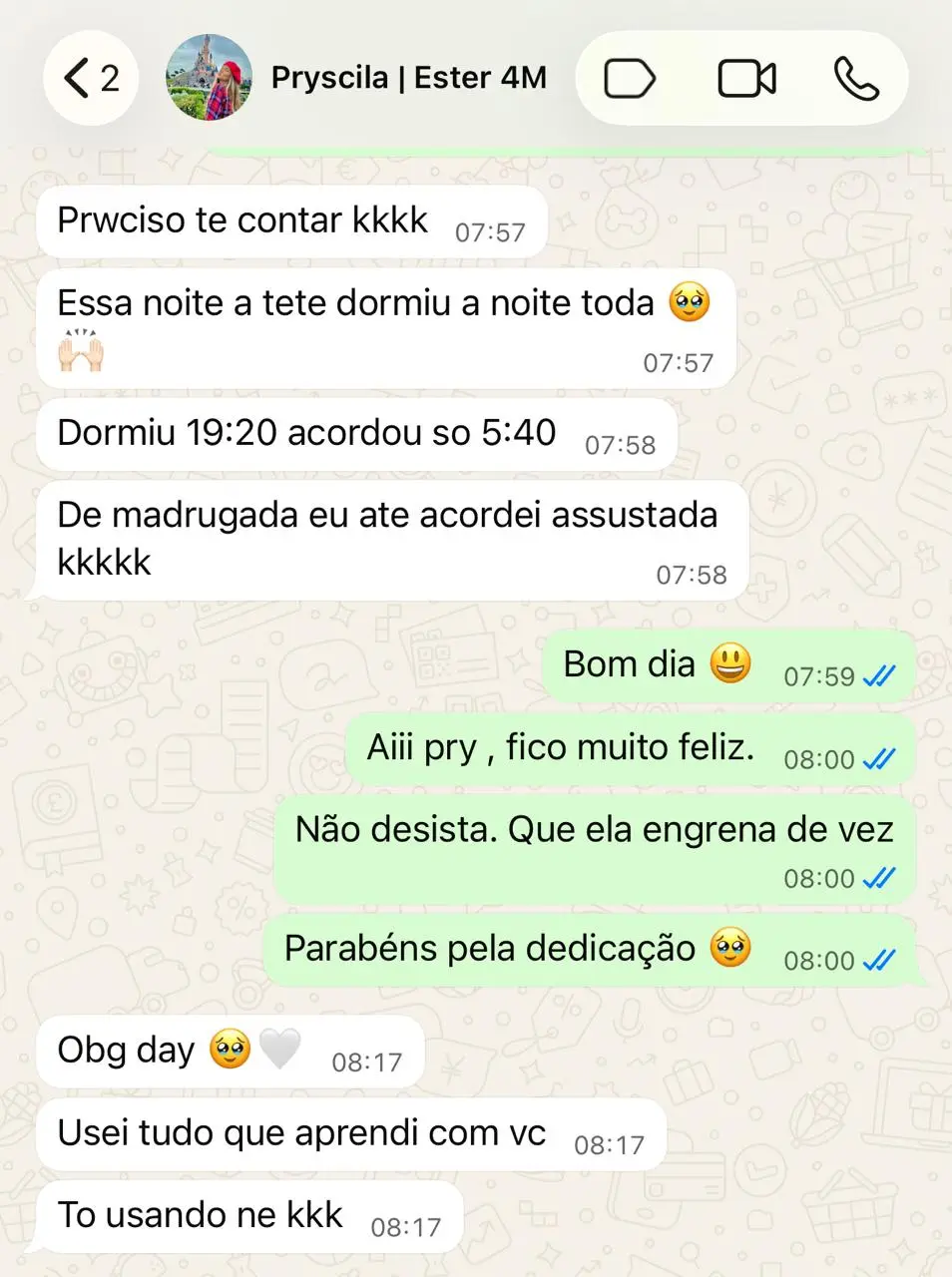Start a video call with Pryscila
Image resolution: width=952 pixels, height=1277 pixels.
click(x=744, y=78)
